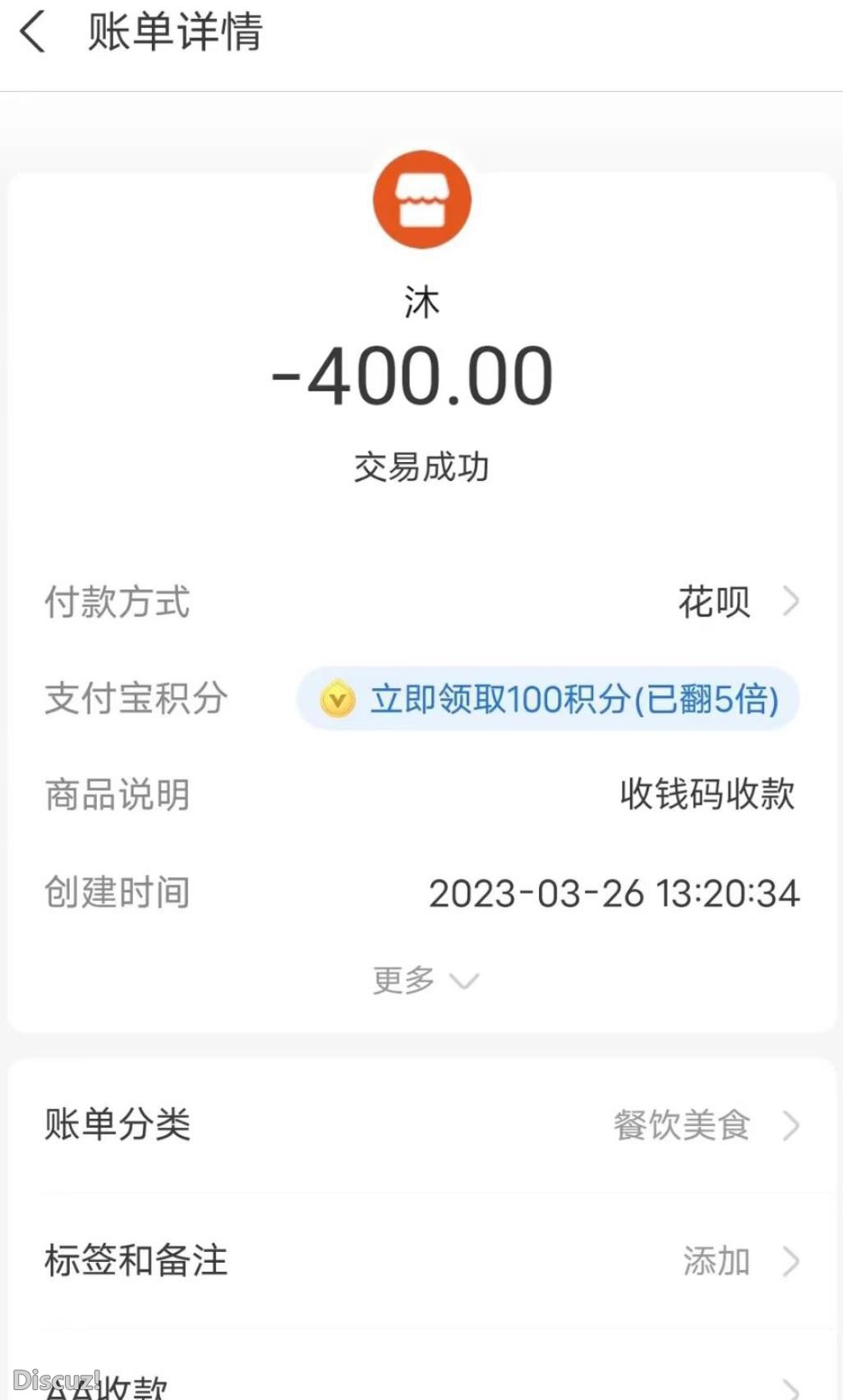The height and width of the screenshot is (1400, 843).
Task: Tap the merchant name 沐
Action: coord(421,301)
